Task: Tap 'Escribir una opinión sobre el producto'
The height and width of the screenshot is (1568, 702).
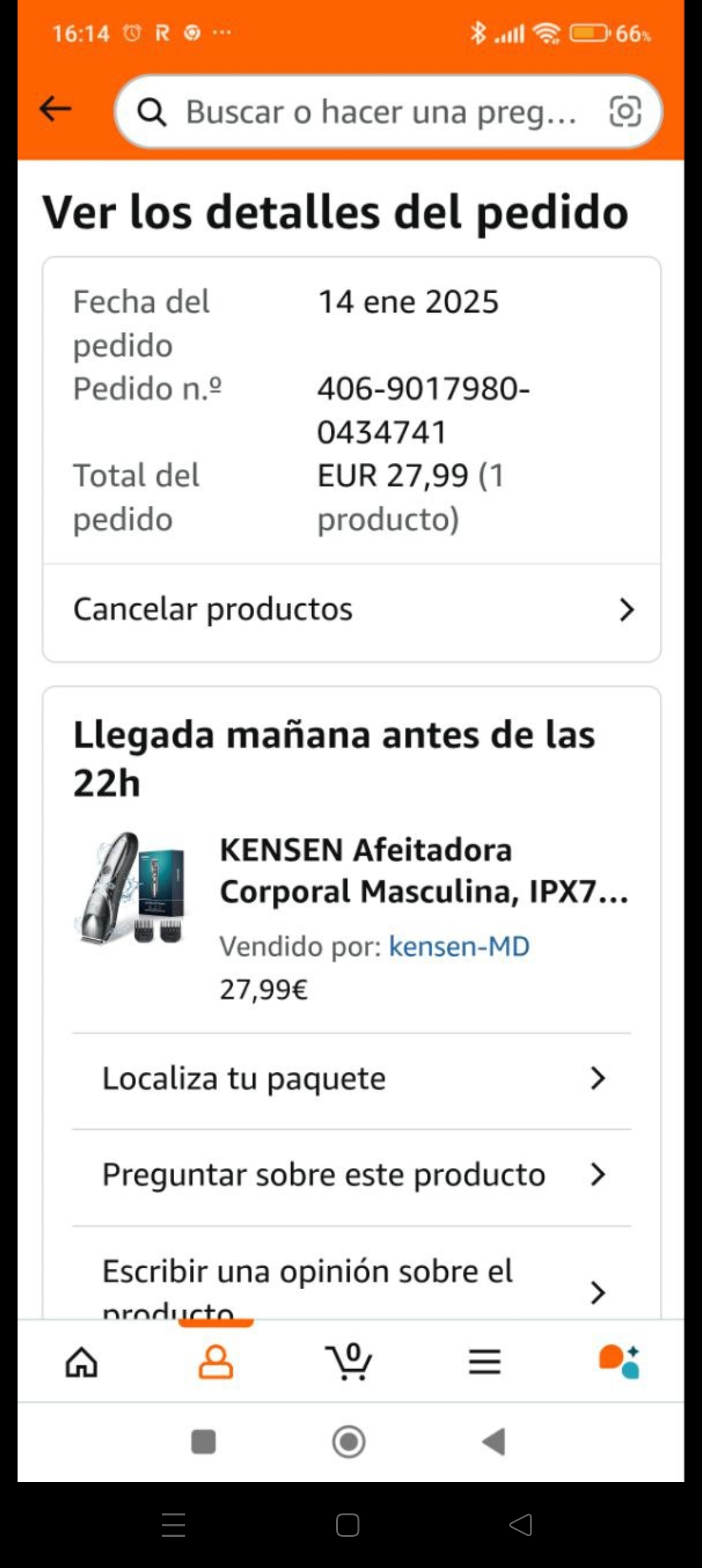Action: click(x=352, y=1281)
